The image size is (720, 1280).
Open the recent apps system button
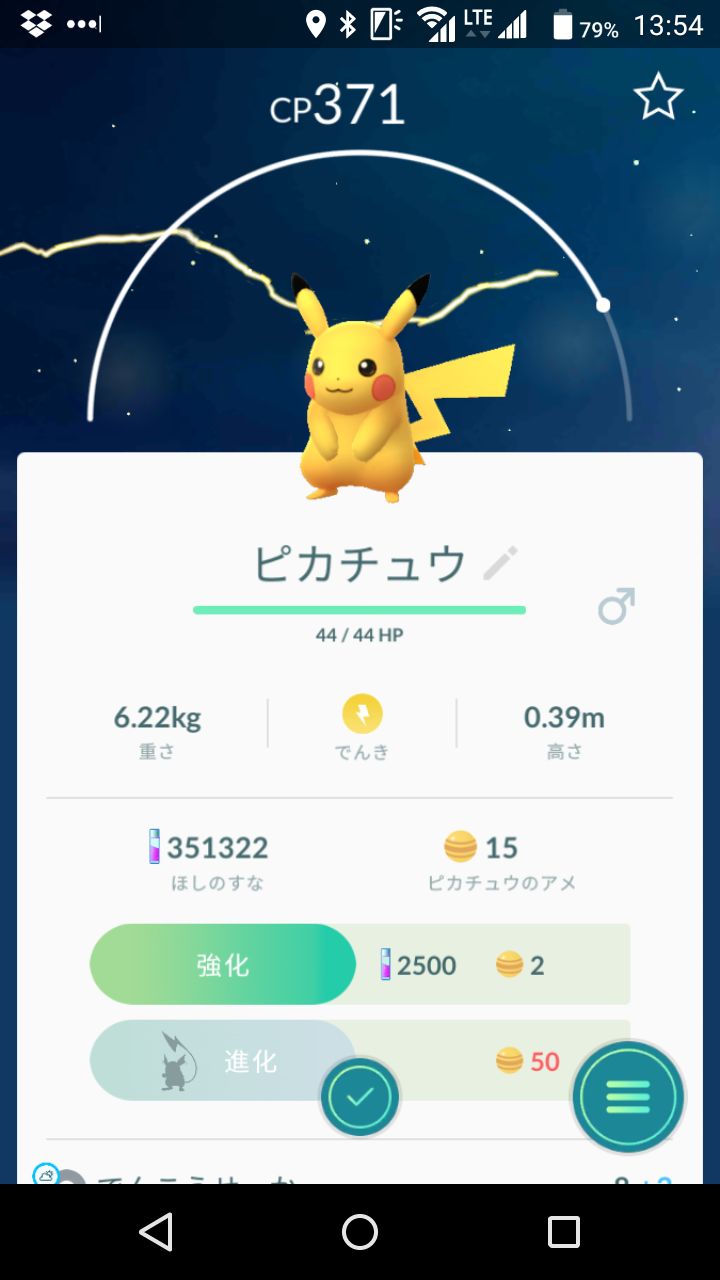pyautogui.click(x=563, y=1232)
